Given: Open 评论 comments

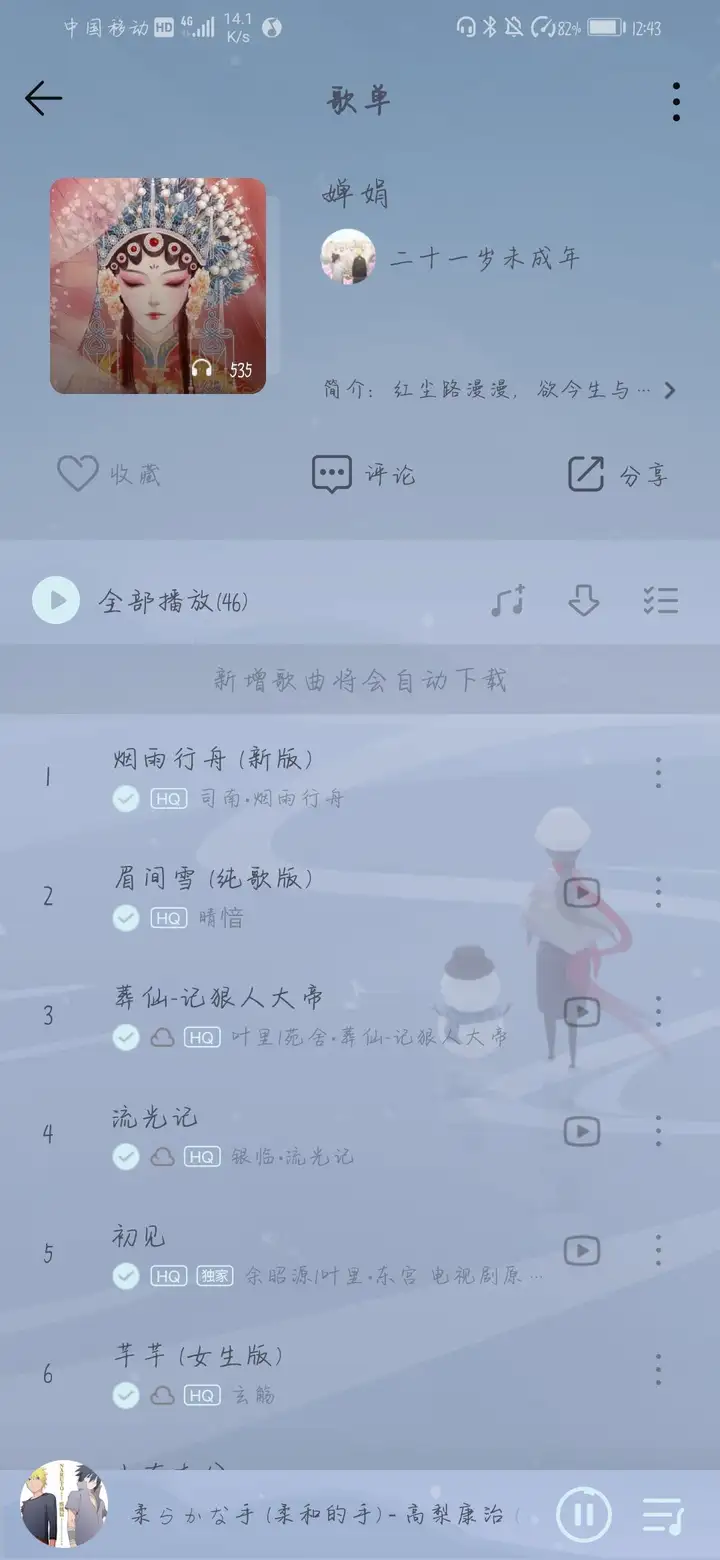Looking at the screenshot, I should (363, 474).
